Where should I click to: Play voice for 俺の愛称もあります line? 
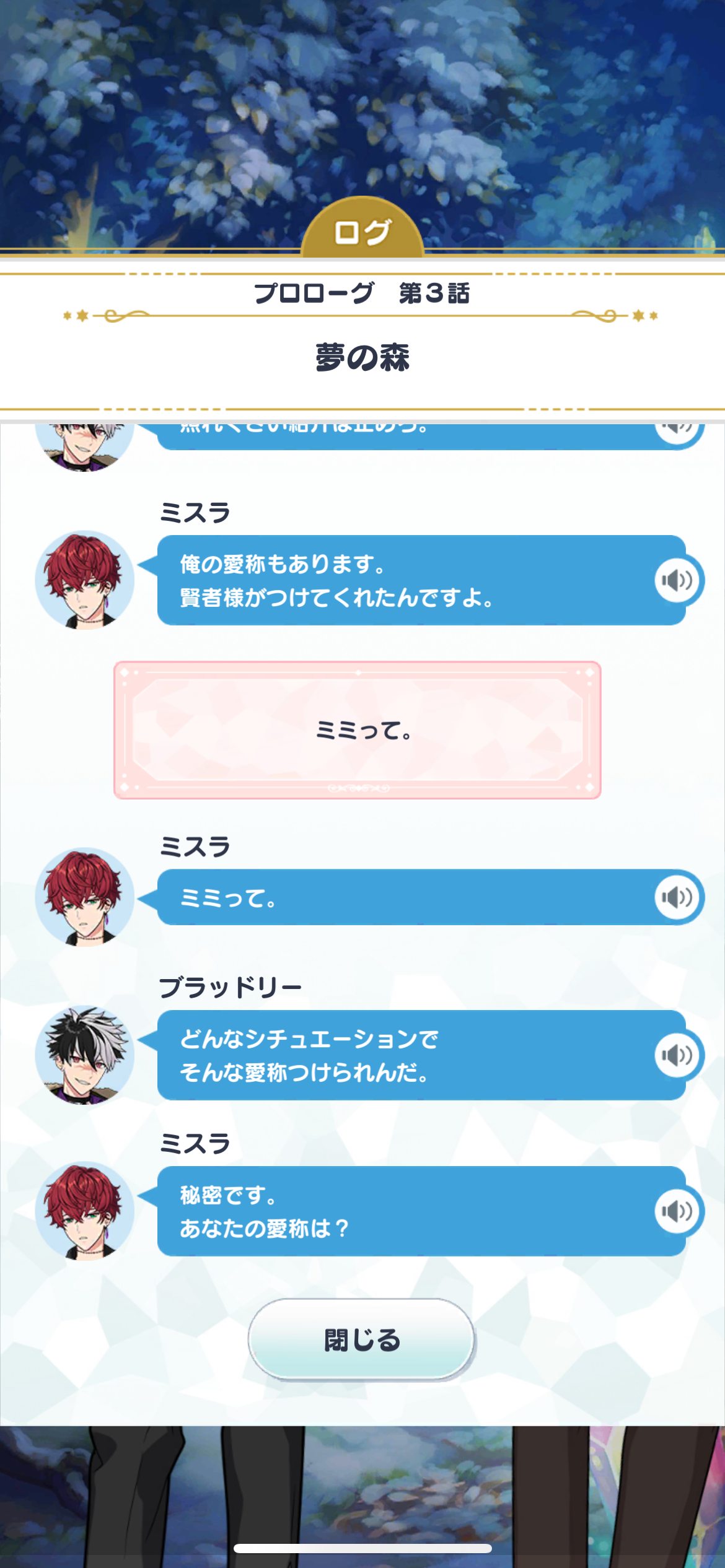677,580
